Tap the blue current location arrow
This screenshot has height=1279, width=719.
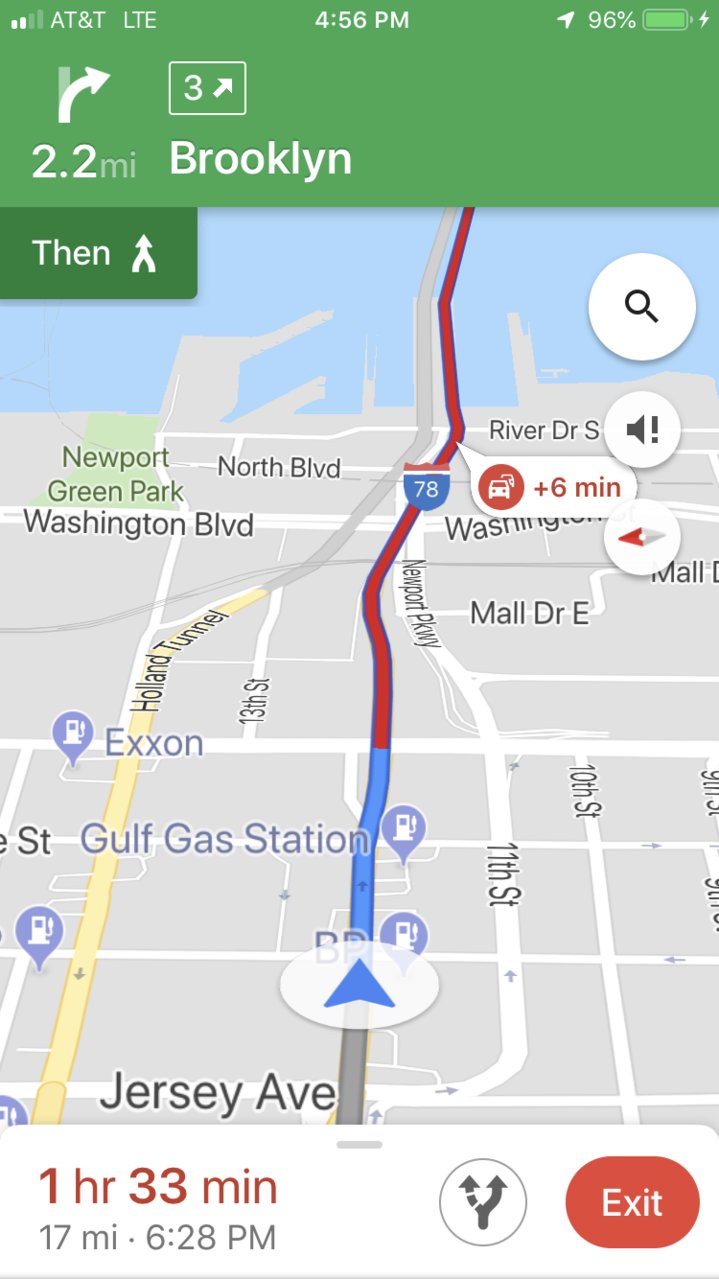[x=359, y=986]
